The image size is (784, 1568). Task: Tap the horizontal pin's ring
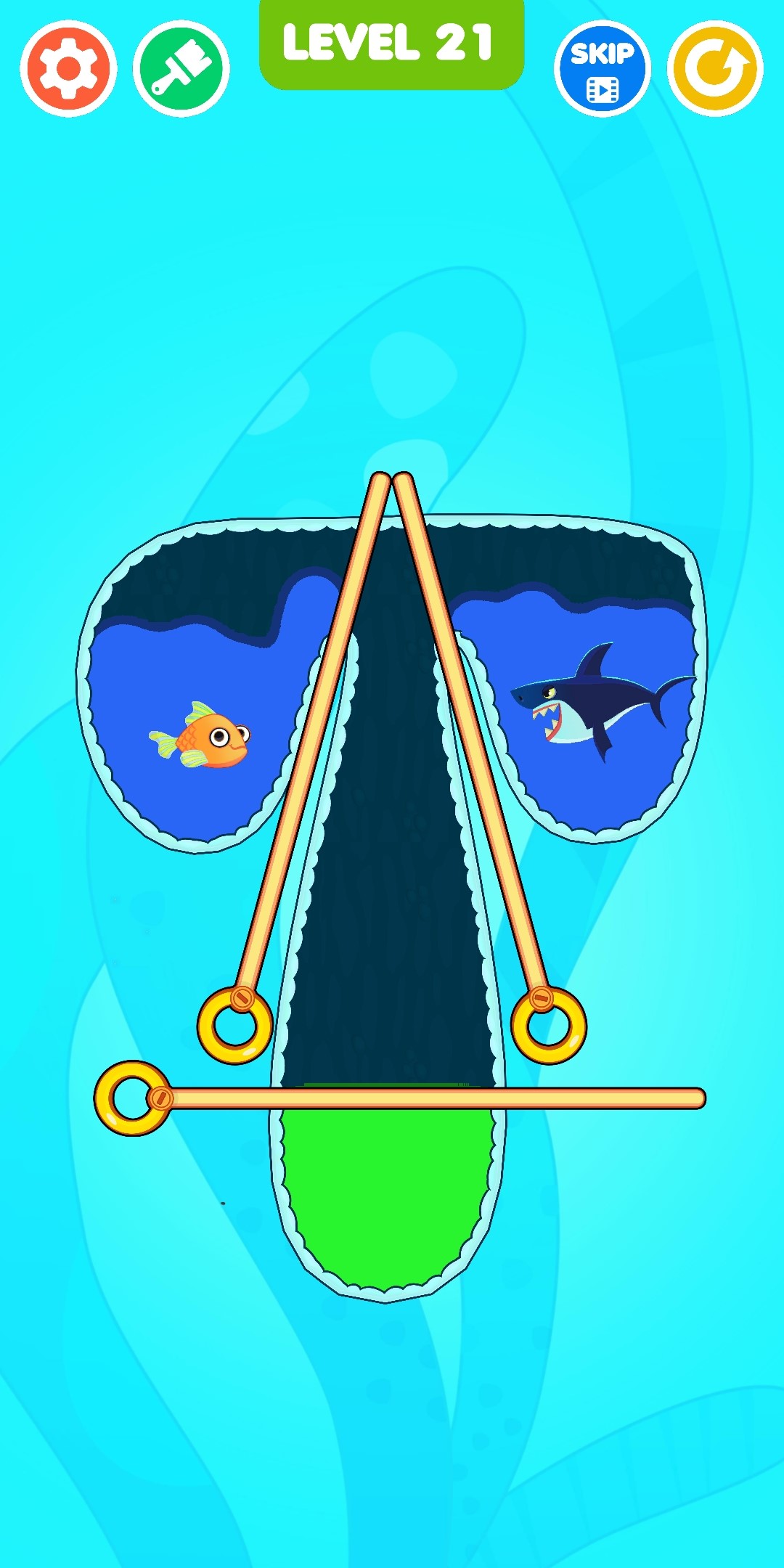click(x=132, y=1098)
